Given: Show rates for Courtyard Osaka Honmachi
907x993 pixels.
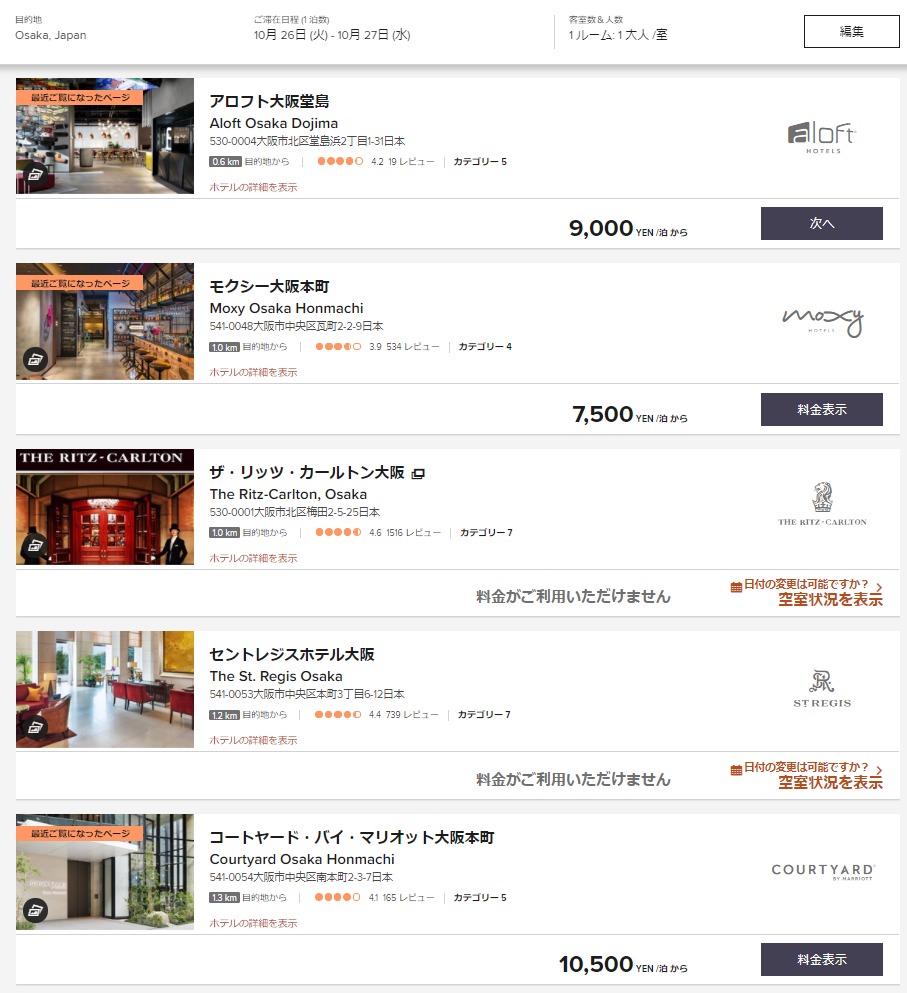Looking at the screenshot, I should click(x=821, y=959).
